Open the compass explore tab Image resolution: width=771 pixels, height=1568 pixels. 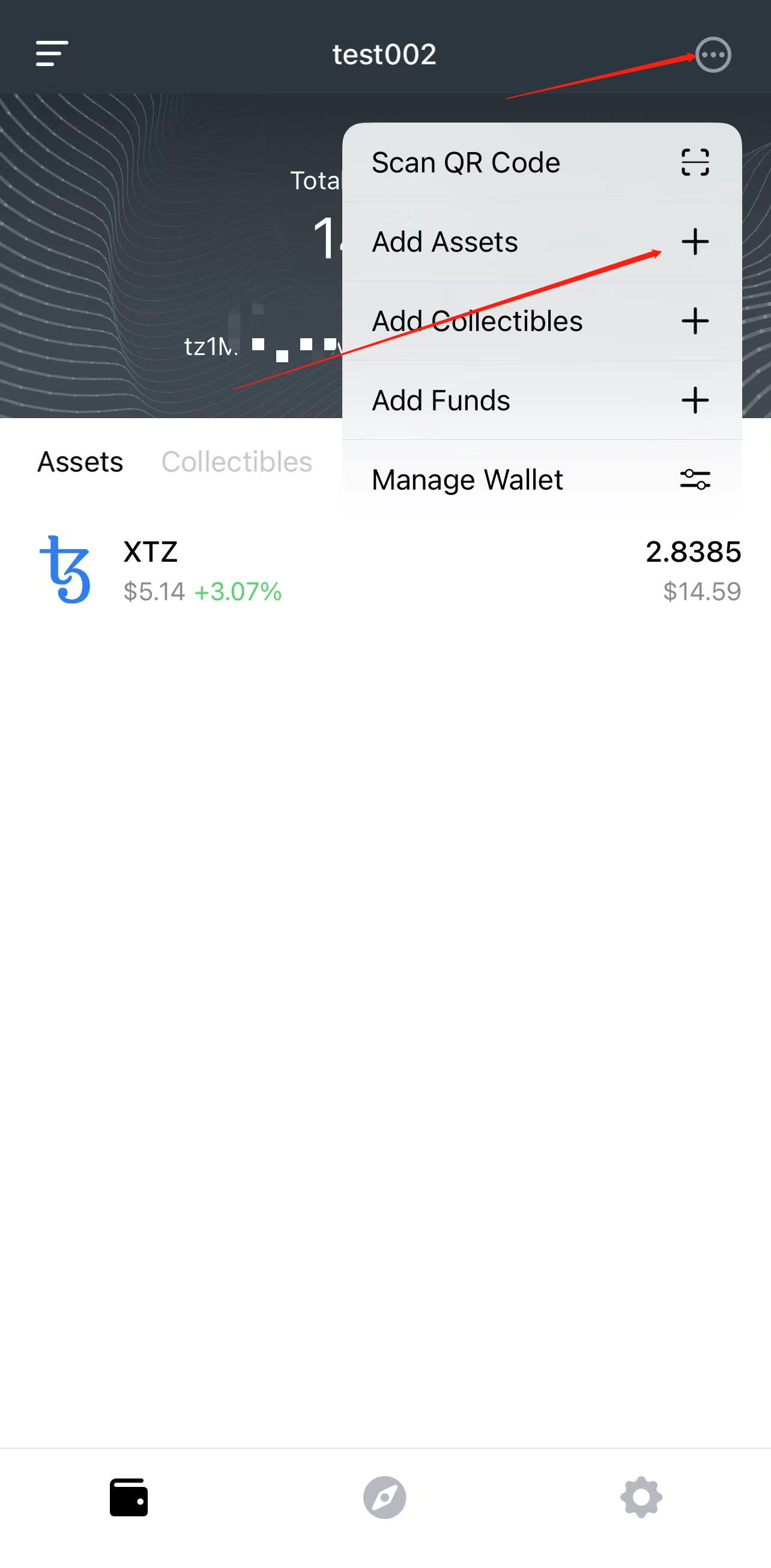pos(384,1497)
